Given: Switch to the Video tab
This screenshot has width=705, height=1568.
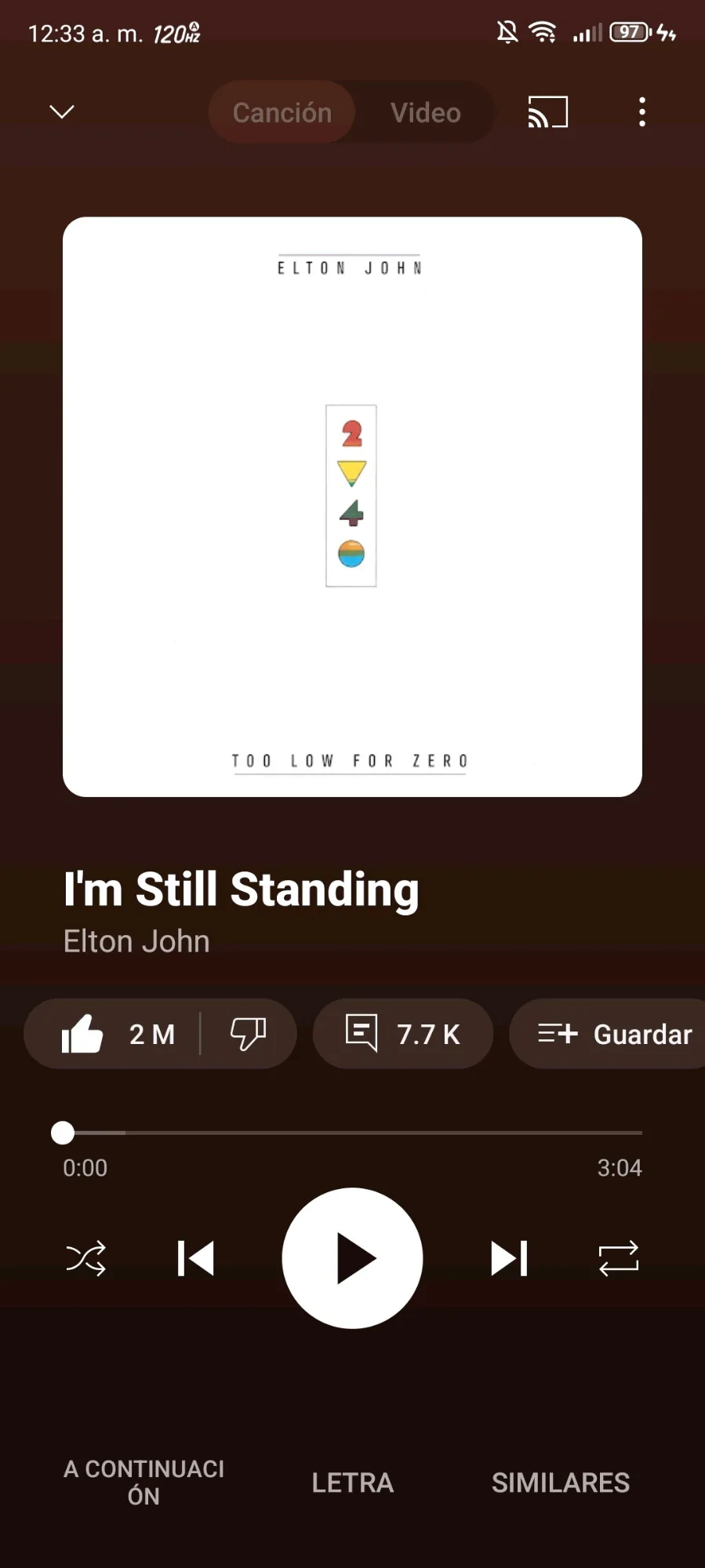Looking at the screenshot, I should point(425,112).
